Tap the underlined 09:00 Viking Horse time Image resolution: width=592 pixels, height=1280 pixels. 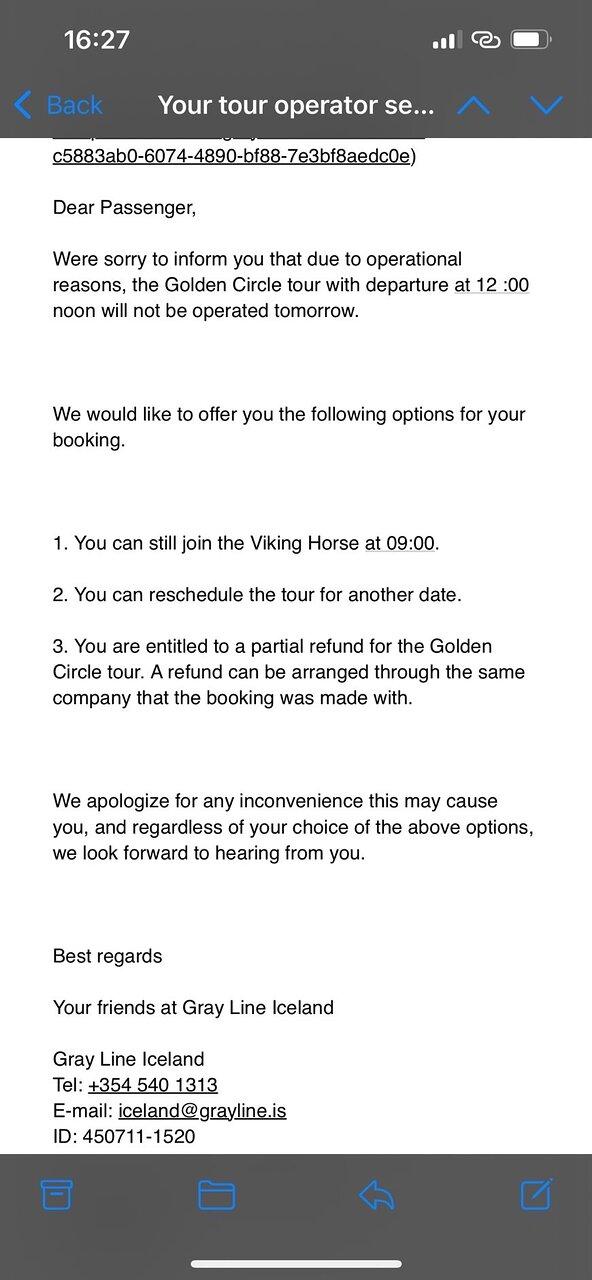coord(400,543)
